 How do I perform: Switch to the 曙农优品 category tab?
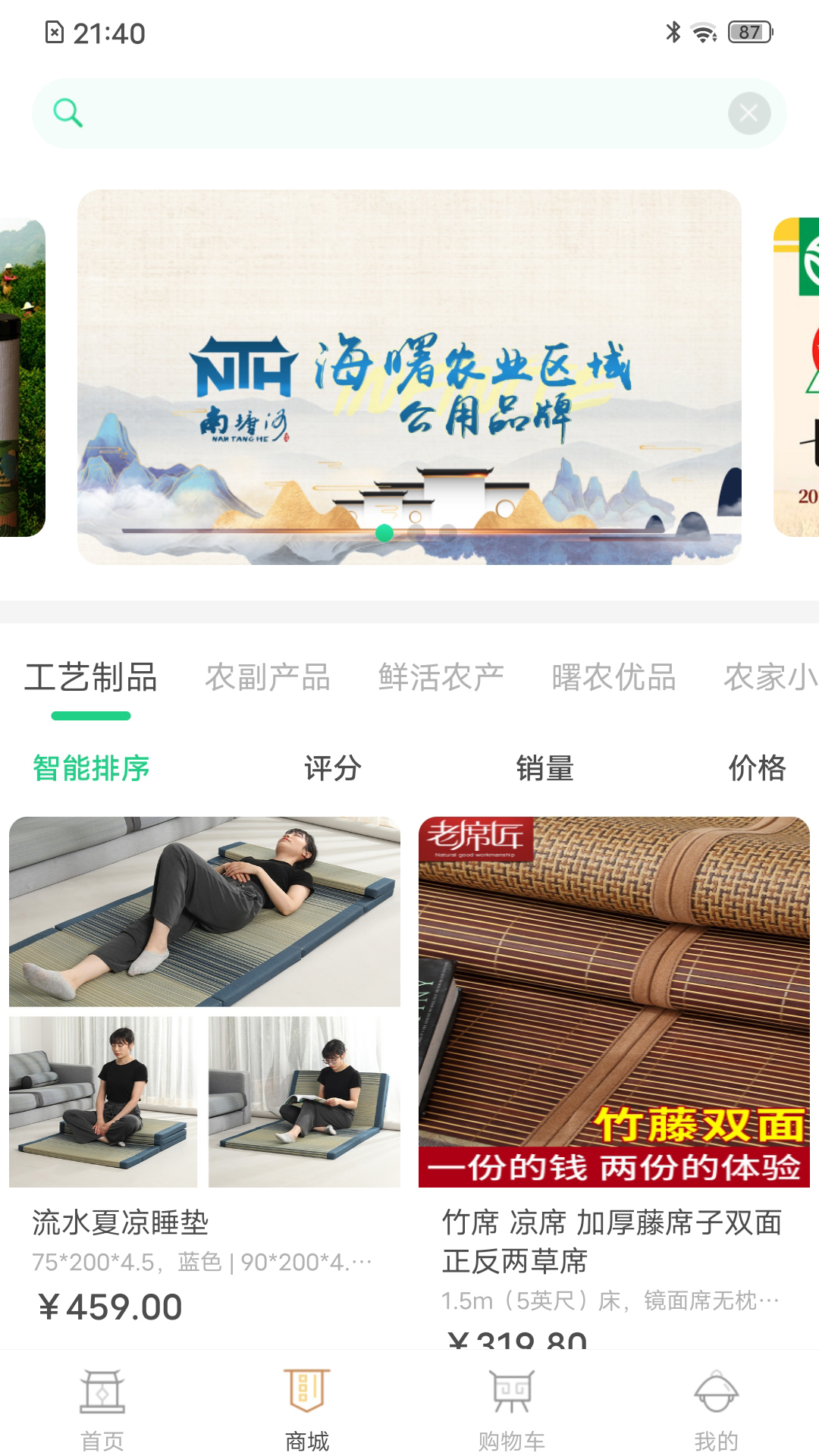coord(613,677)
